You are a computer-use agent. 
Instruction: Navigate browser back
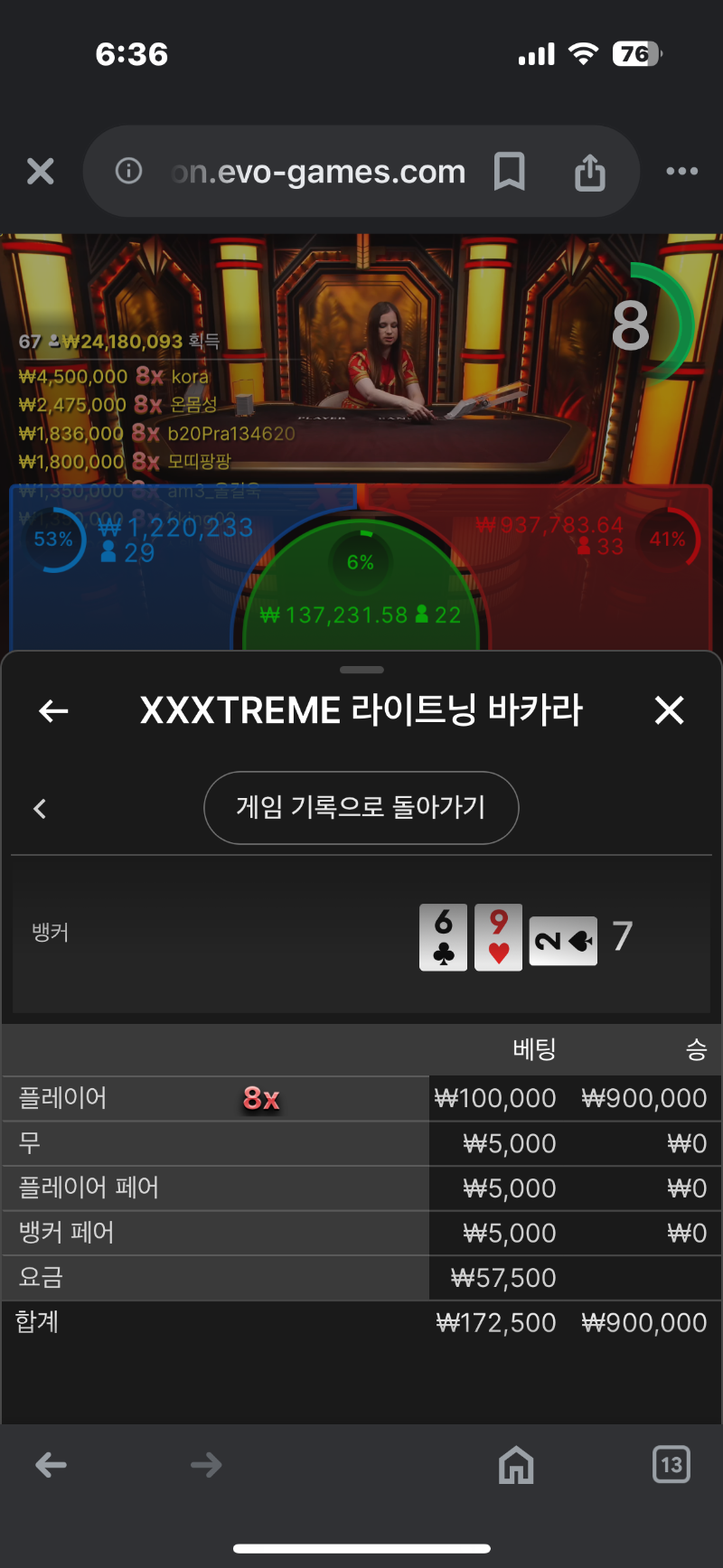point(52,1465)
